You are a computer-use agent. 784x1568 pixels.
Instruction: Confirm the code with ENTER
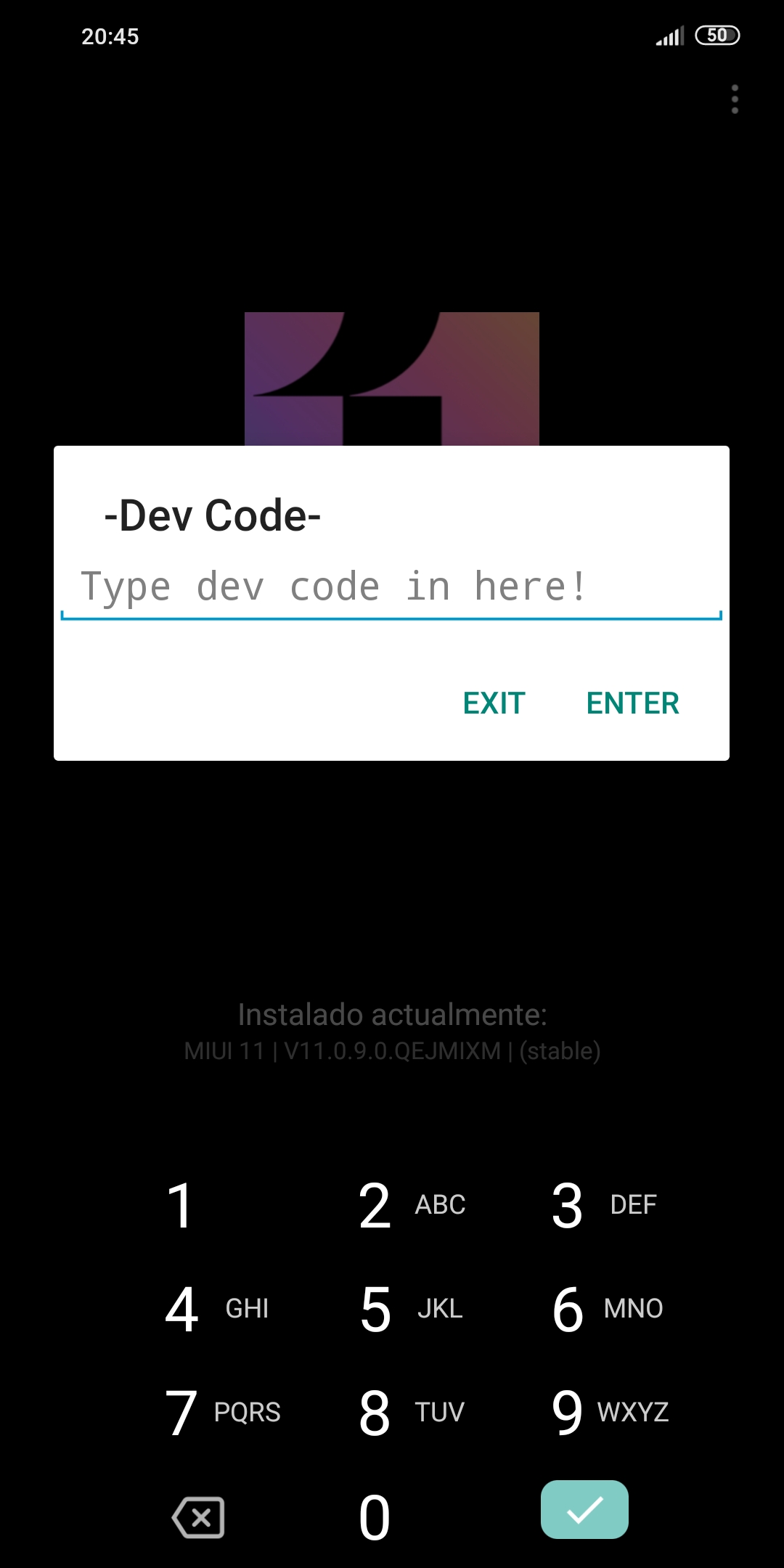(x=633, y=703)
